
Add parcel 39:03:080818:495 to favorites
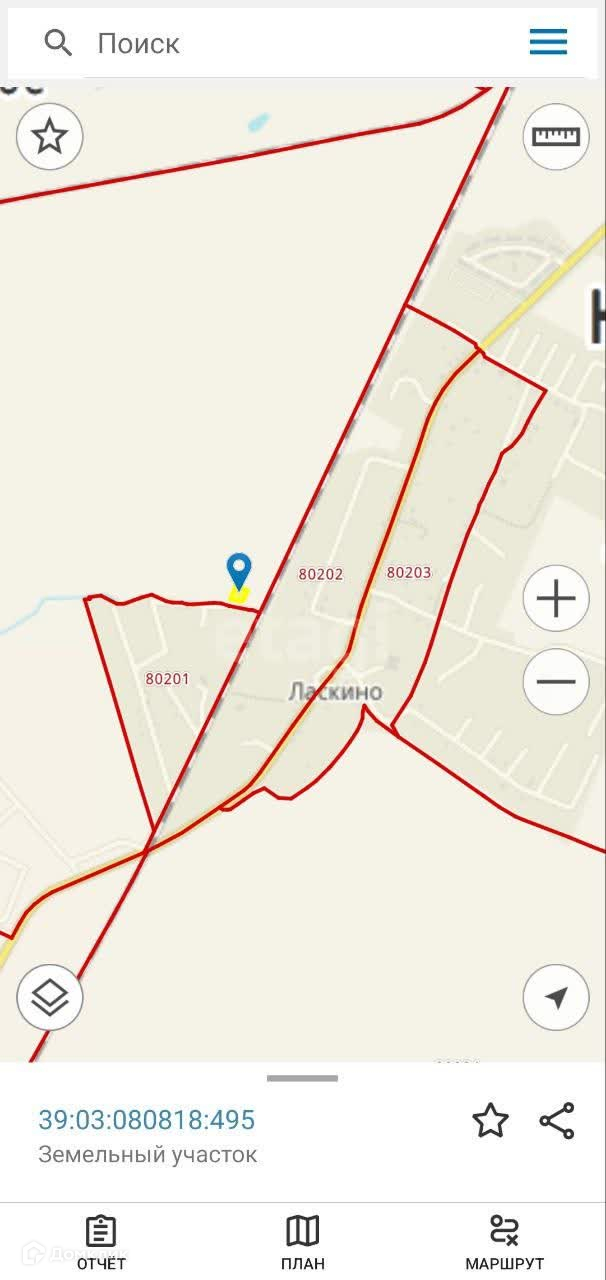point(490,1121)
